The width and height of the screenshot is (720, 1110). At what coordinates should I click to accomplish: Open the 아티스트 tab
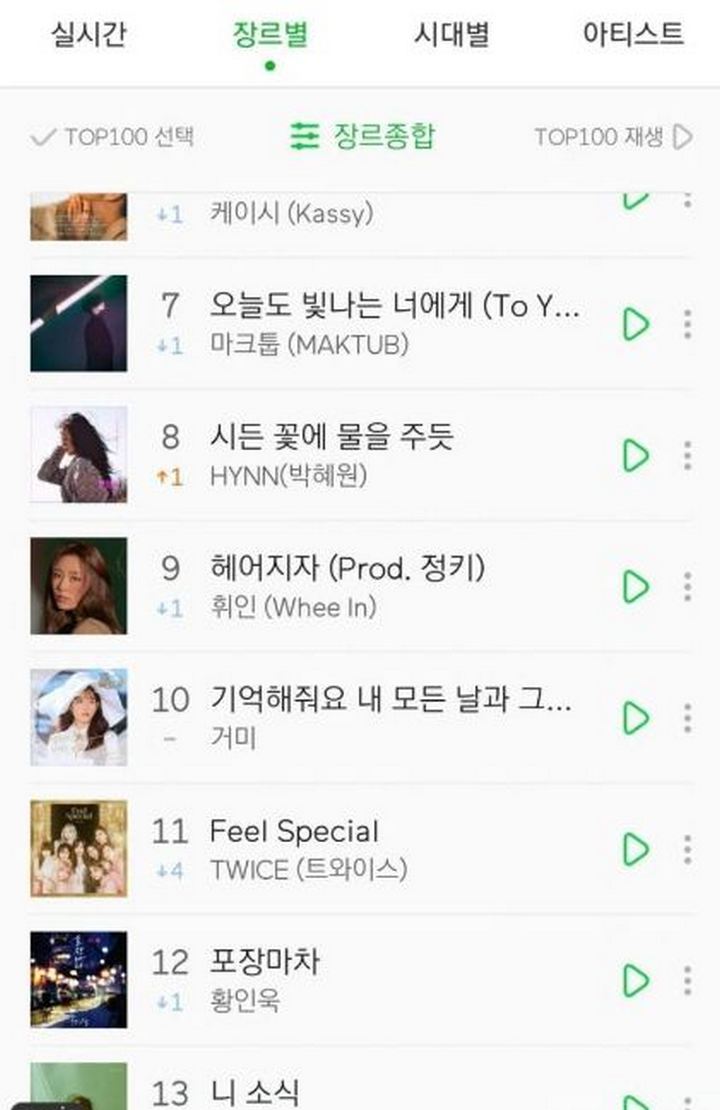633,34
